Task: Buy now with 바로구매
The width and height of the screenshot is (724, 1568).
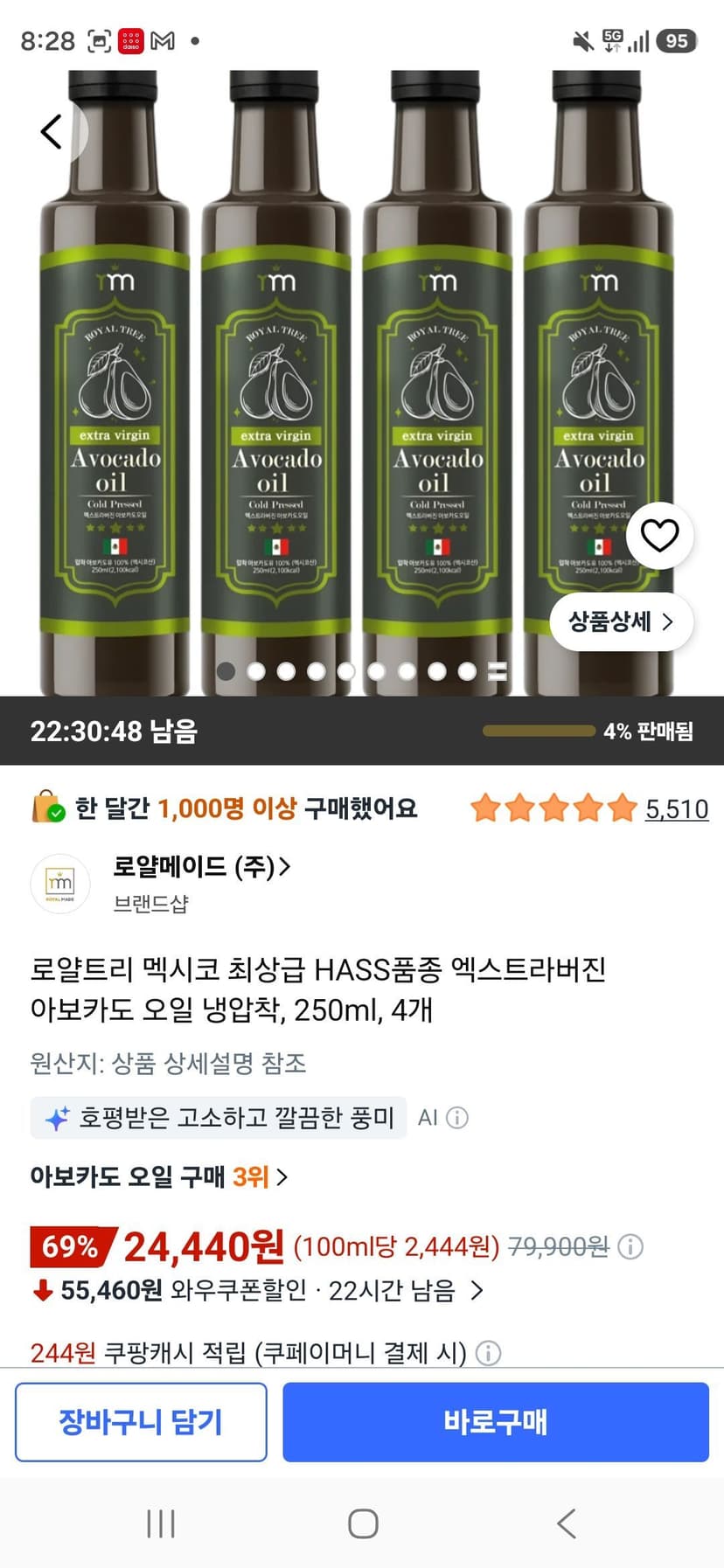Action: pos(496,1422)
